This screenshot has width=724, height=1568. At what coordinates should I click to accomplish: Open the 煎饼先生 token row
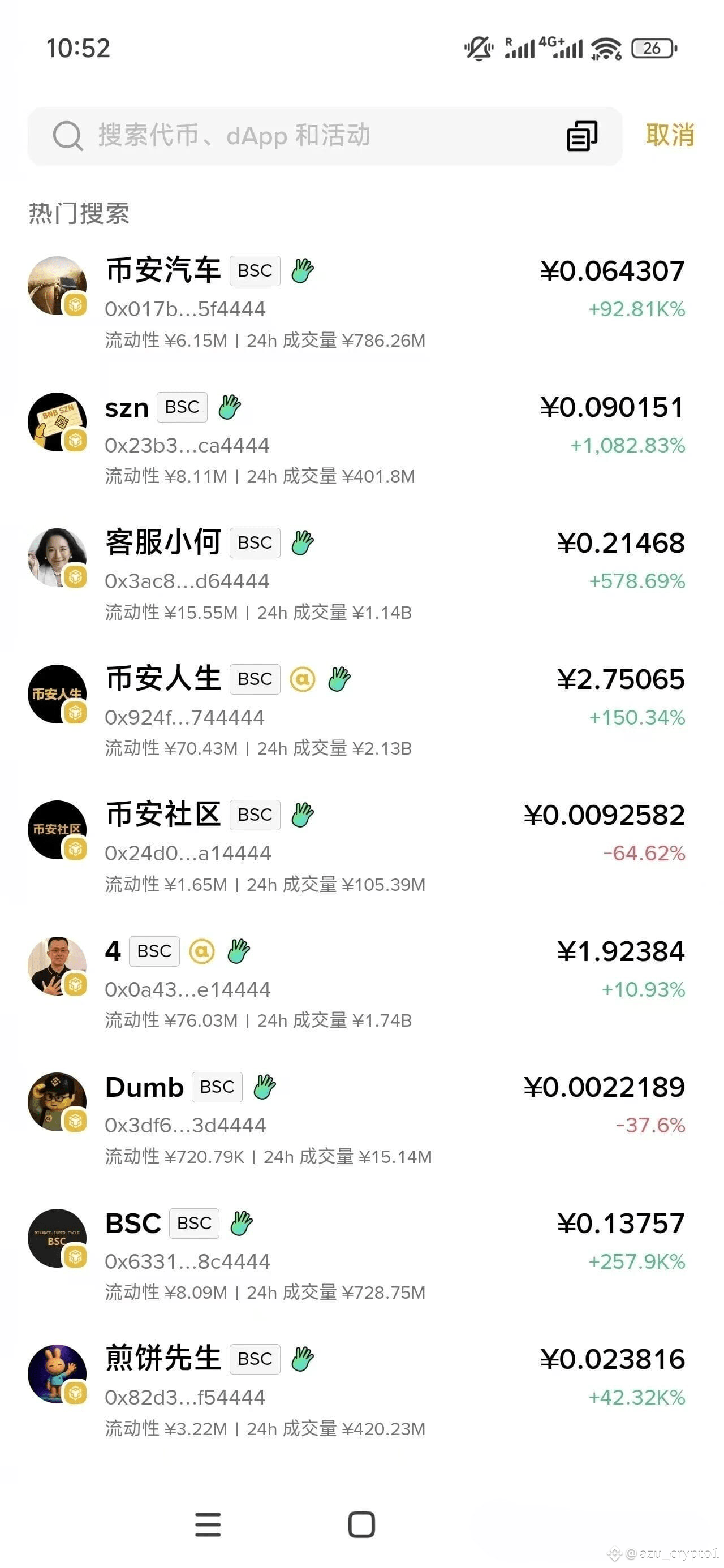pos(359,1390)
